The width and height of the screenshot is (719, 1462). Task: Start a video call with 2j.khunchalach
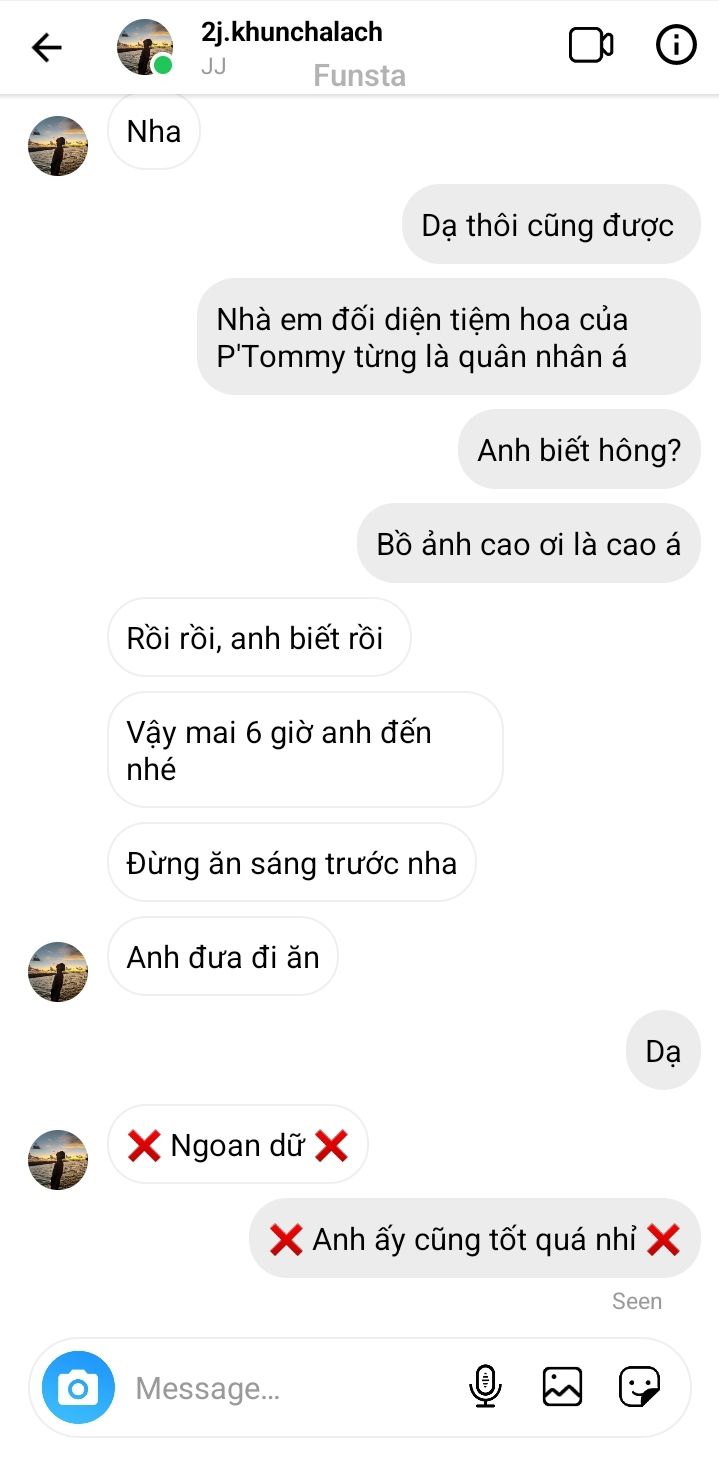tap(591, 46)
